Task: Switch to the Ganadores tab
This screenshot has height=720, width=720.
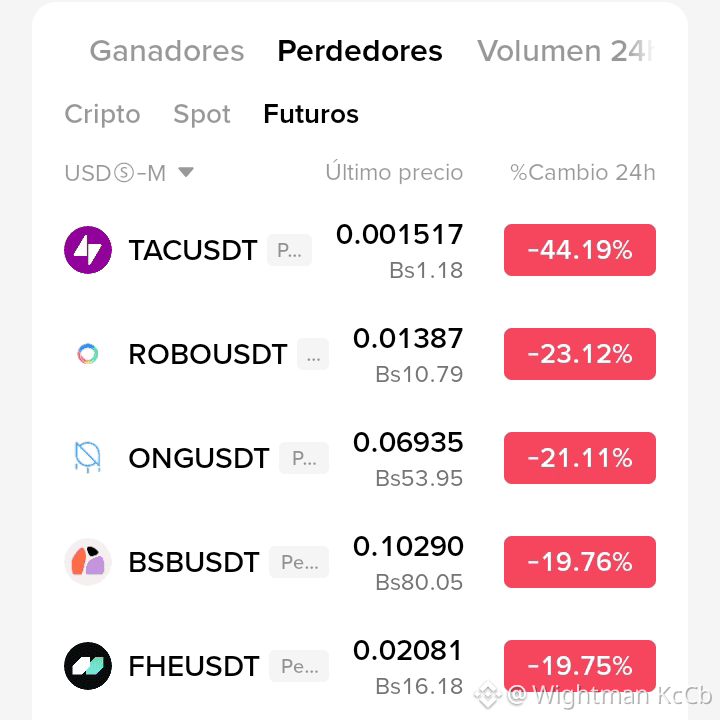Action: tap(167, 51)
